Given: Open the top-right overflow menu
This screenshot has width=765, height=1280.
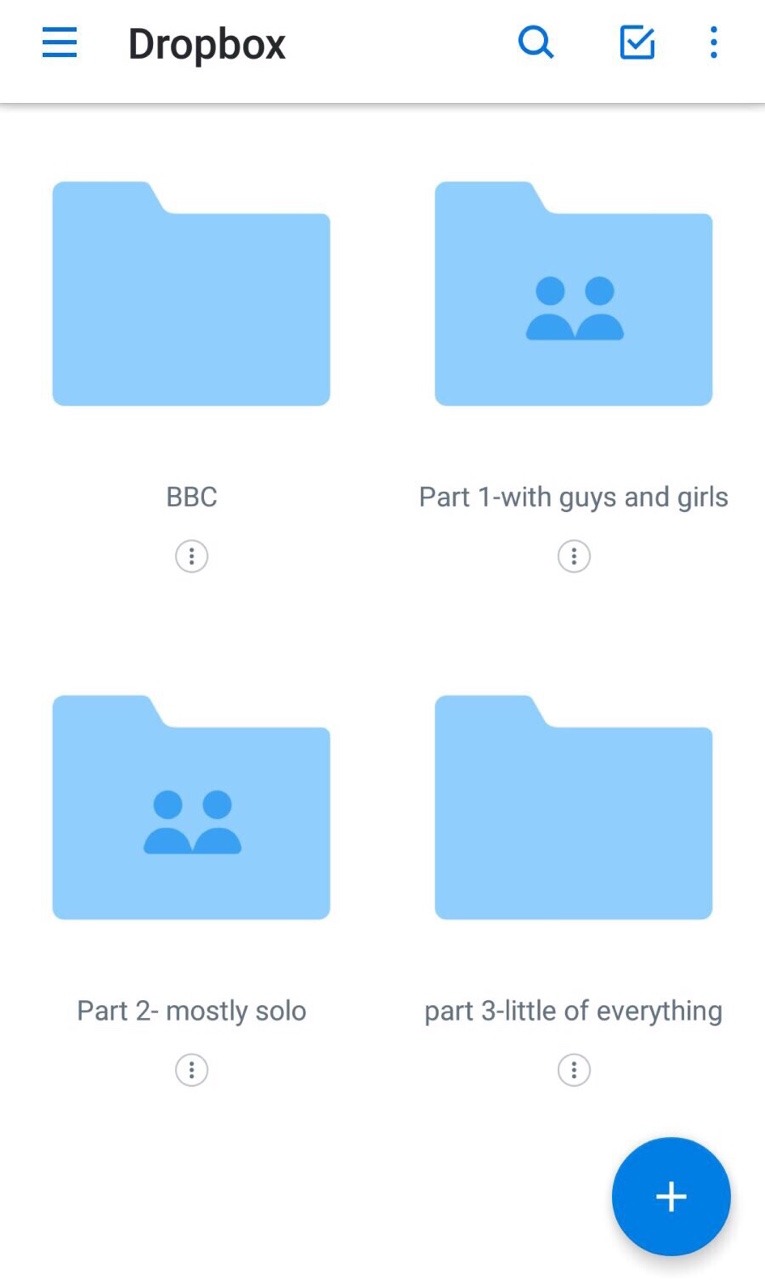Looking at the screenshot, I should pos(713,43).
